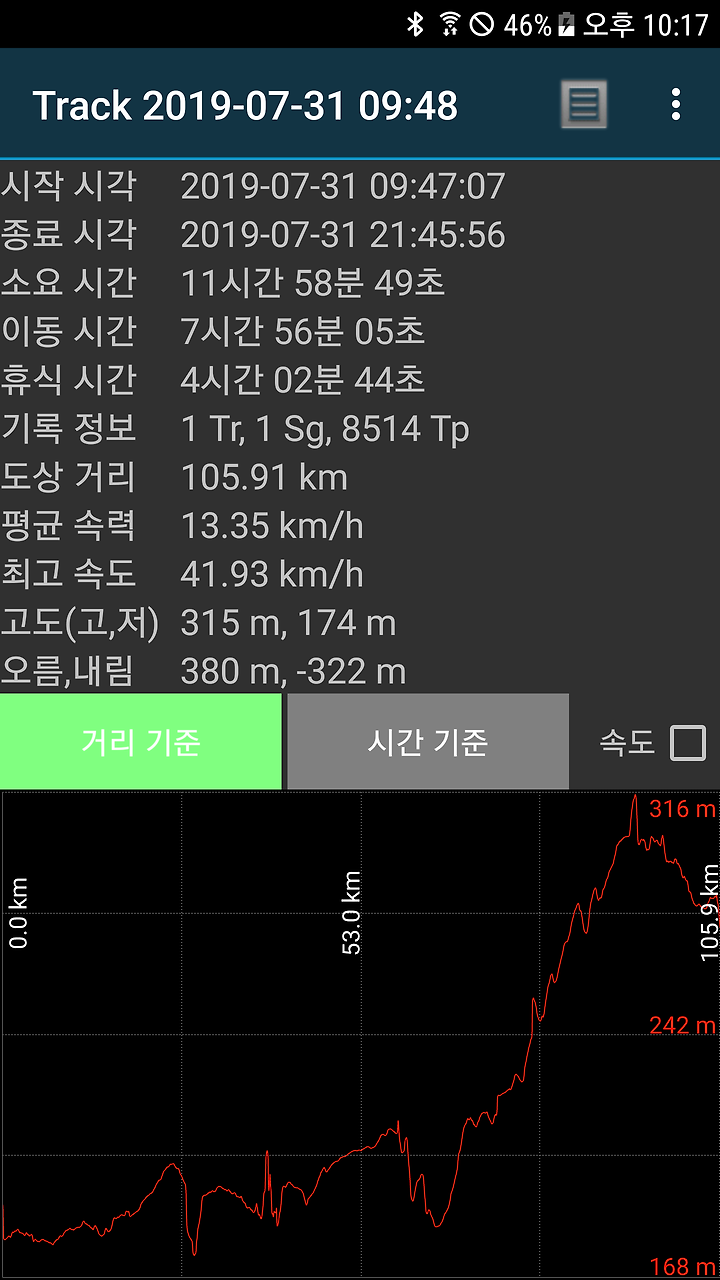Enable the 속도 speed checkbox

(687, 743)
